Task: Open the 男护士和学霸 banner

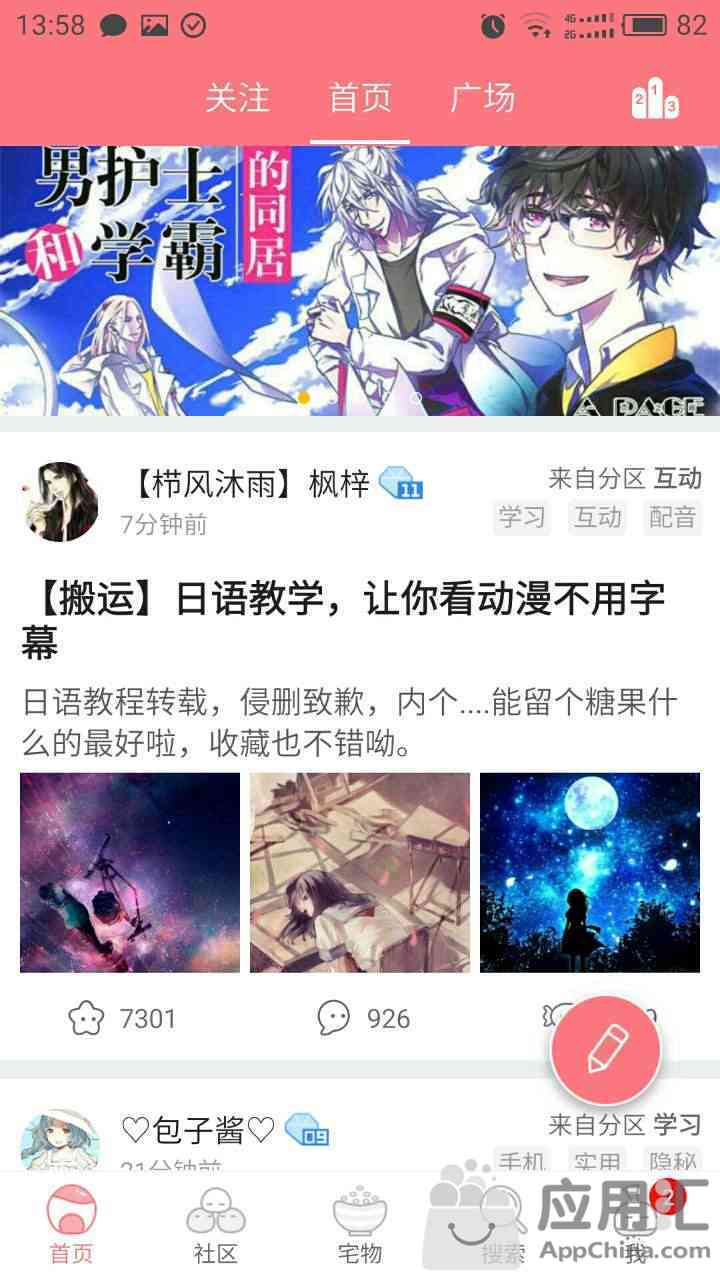Action: [360, 280]
